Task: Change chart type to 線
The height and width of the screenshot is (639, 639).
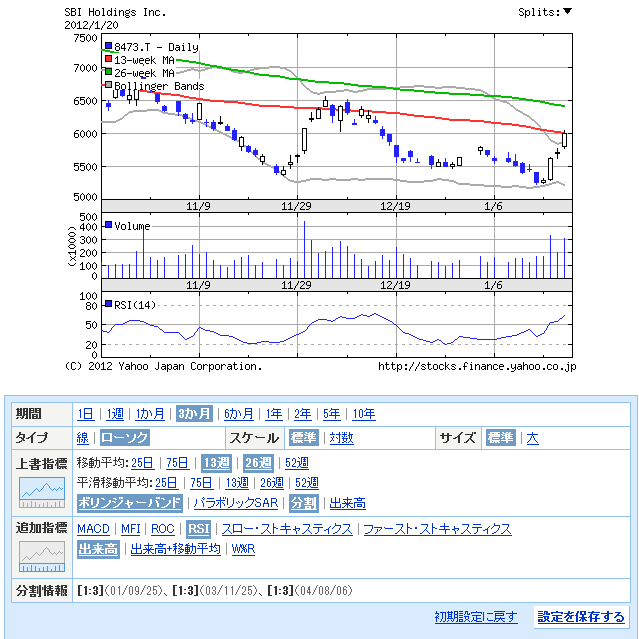Action: click(84, 438)
